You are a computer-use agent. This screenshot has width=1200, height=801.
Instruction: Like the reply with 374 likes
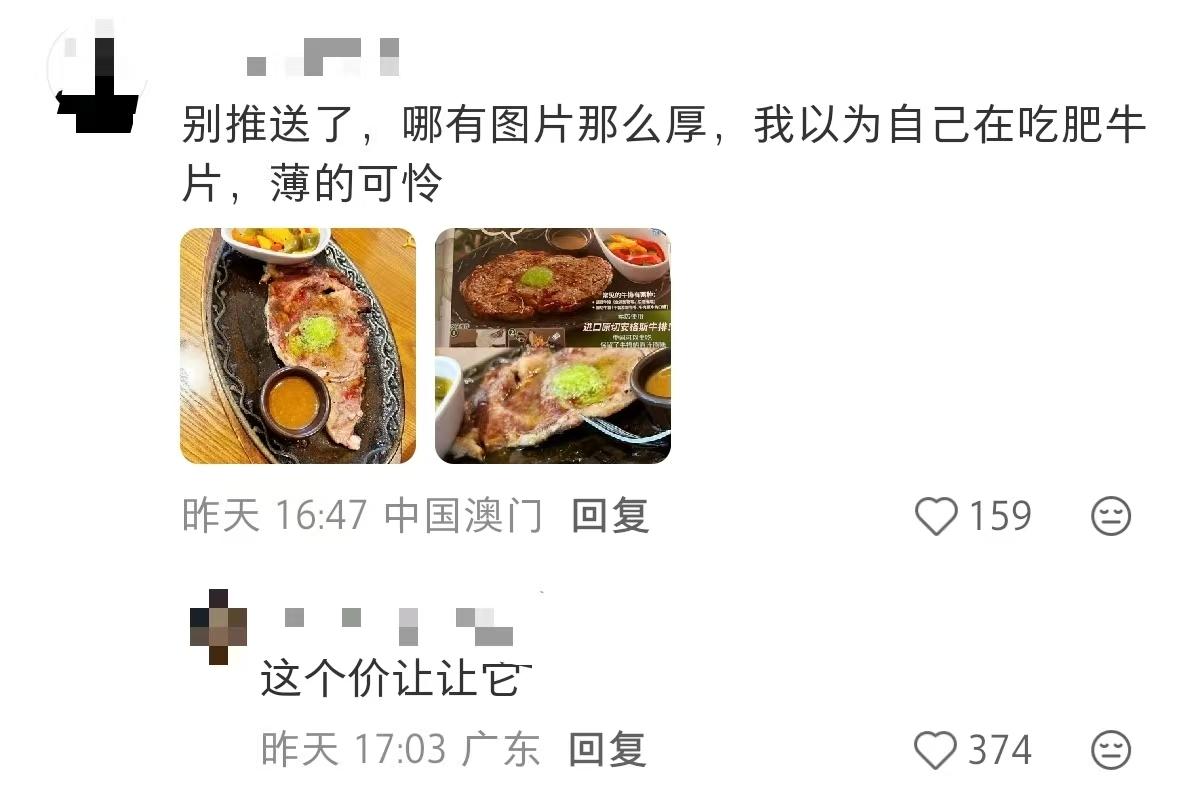937,750
